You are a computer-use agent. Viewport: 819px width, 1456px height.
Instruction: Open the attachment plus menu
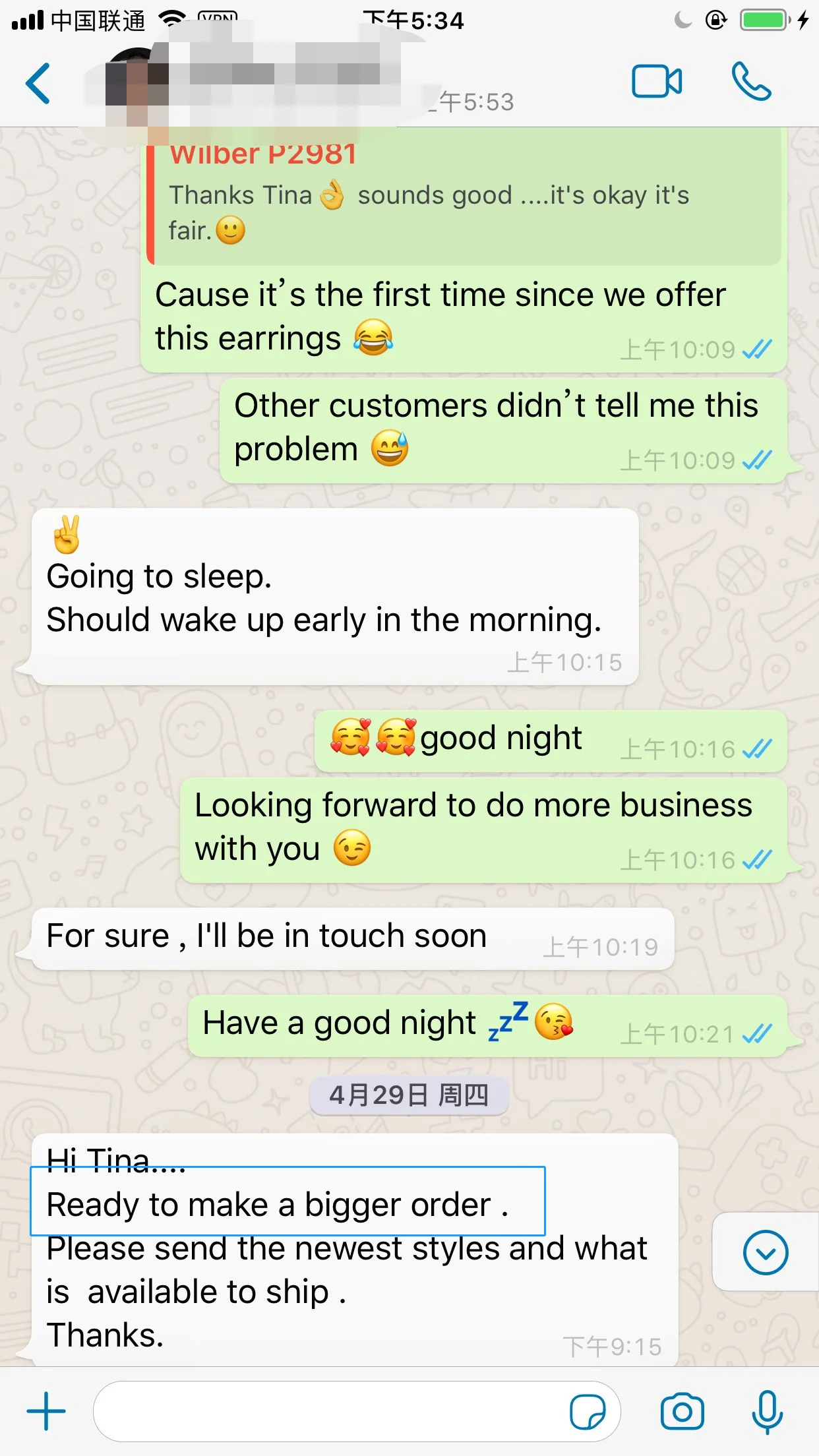tap(46, 1411)
